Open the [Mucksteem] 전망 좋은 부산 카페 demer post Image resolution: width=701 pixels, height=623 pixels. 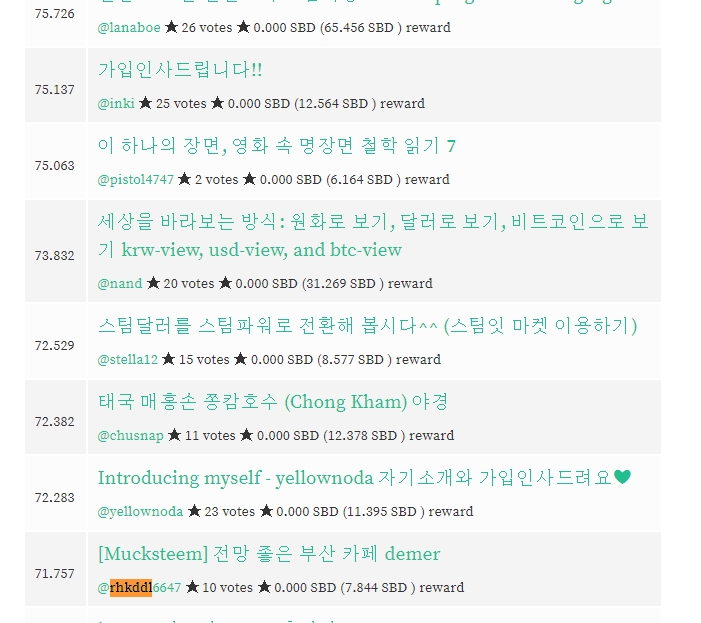[268, 554]
